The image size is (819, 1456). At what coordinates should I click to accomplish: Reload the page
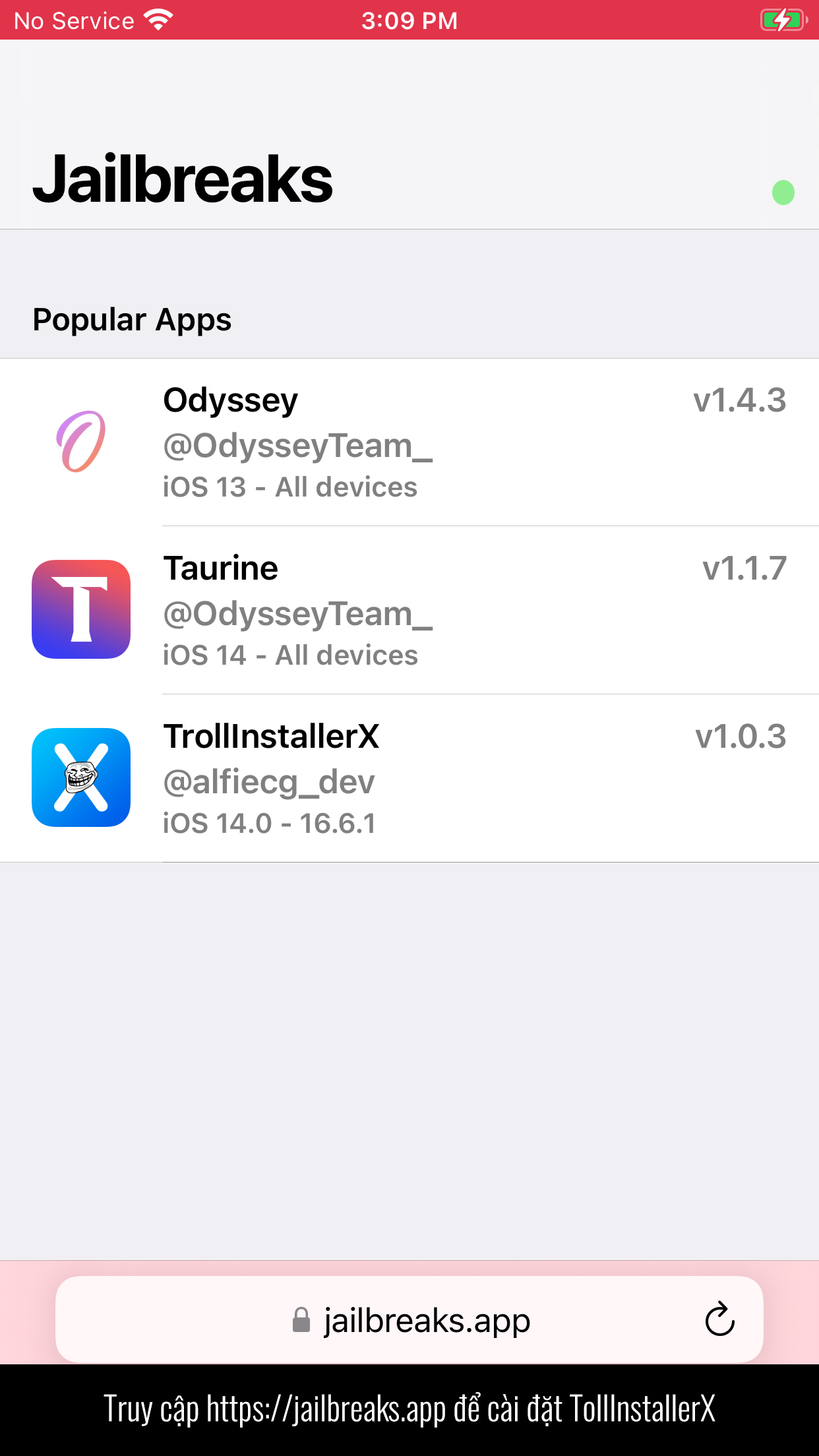point(719,1320)
